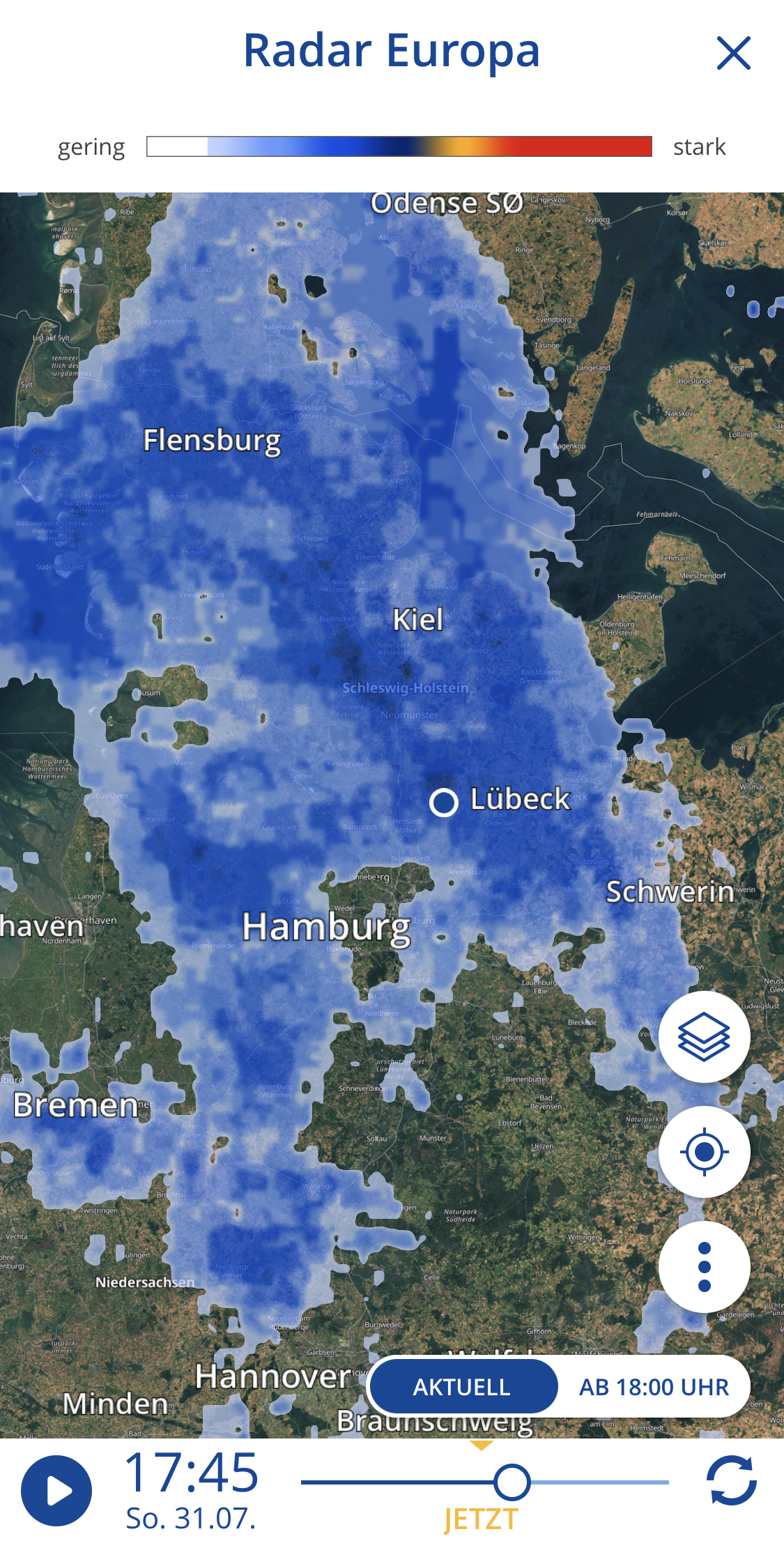Refresh the radar data

point(732,1480)
